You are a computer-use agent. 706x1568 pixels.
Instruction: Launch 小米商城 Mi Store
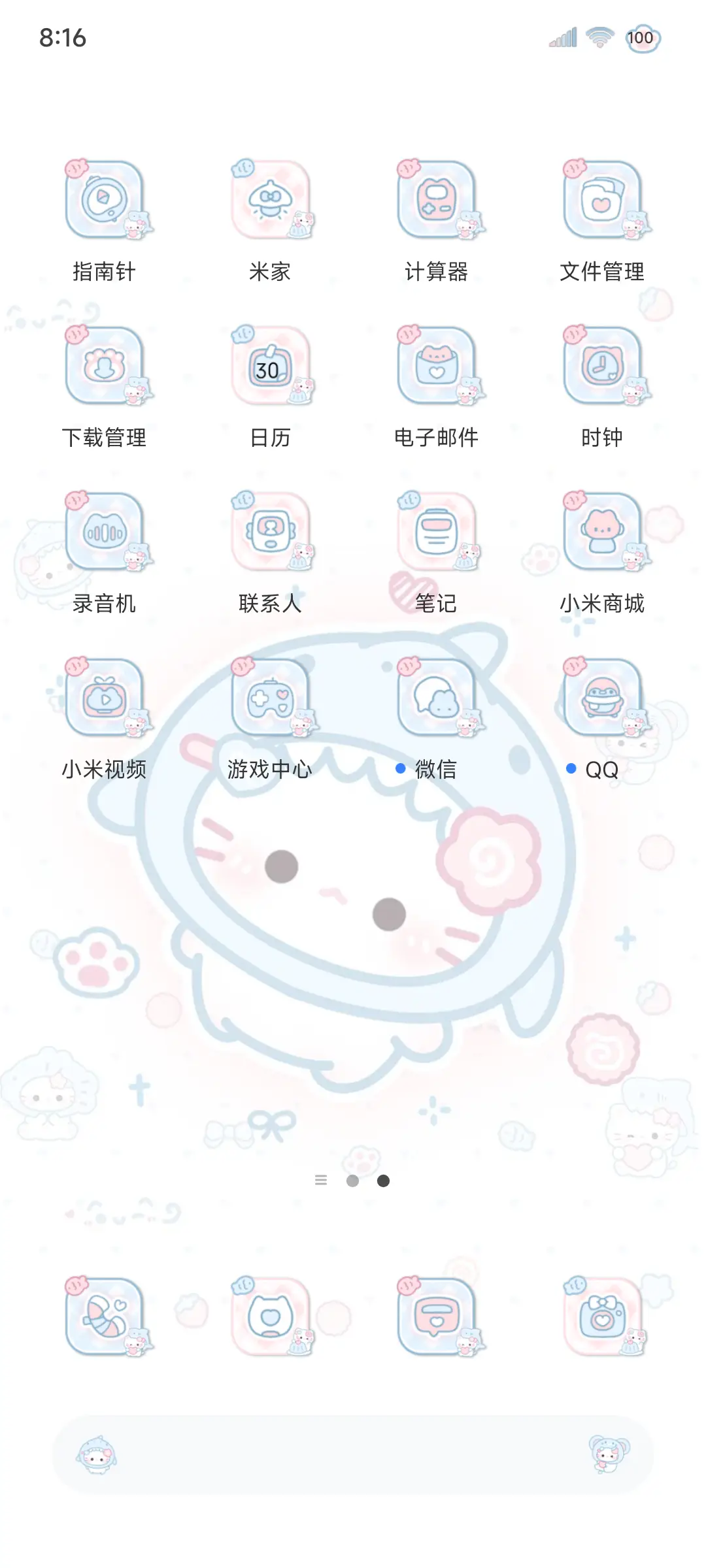[x=601, y=533]
